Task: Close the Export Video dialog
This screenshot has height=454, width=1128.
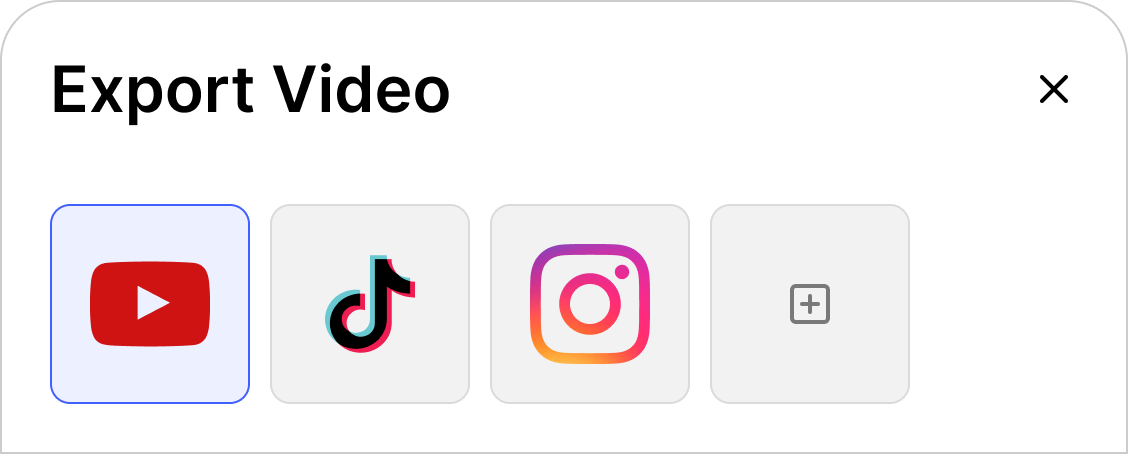Action: click(x=1054, y=90)
